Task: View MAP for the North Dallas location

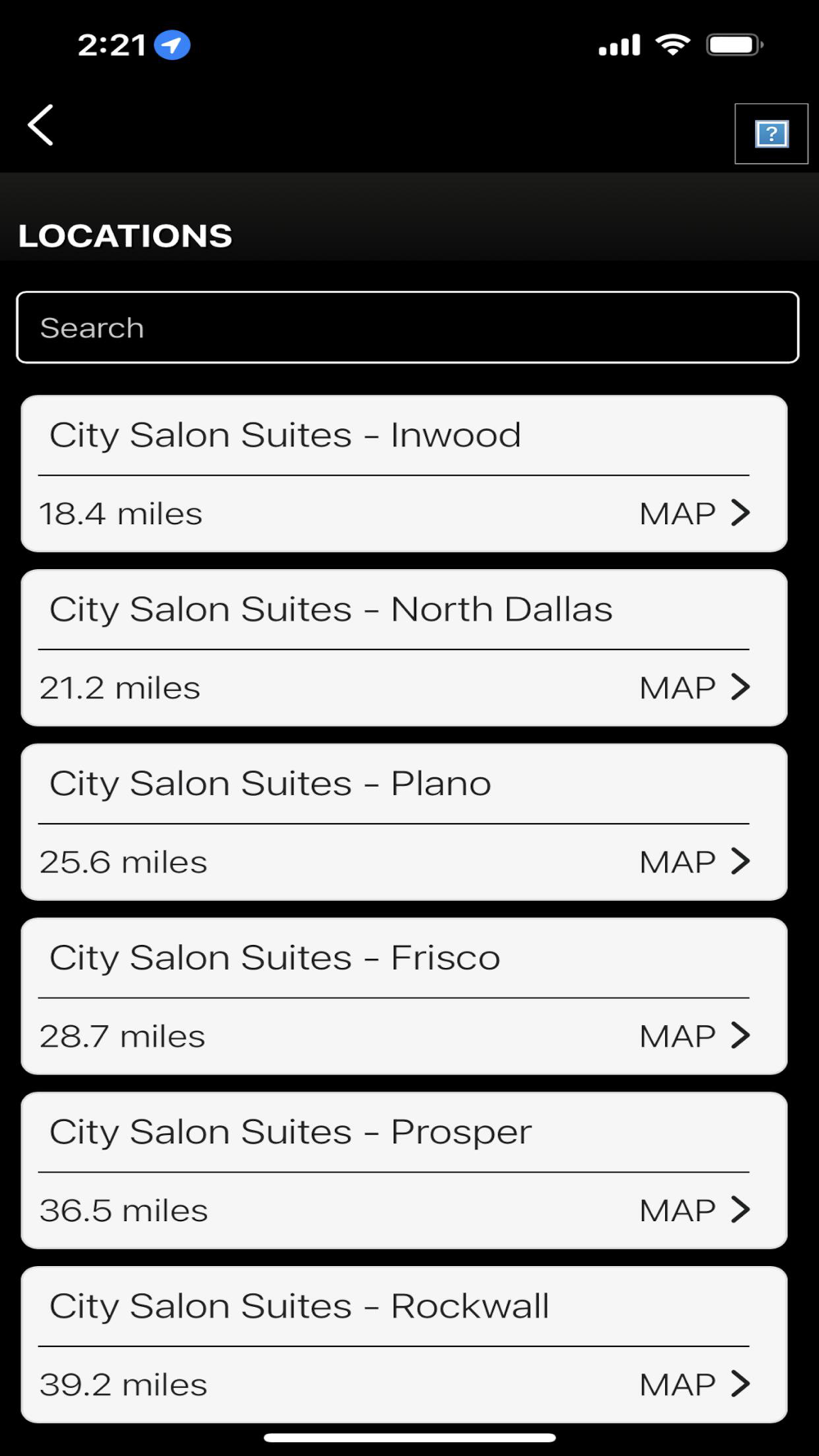Action: point(694,688)
